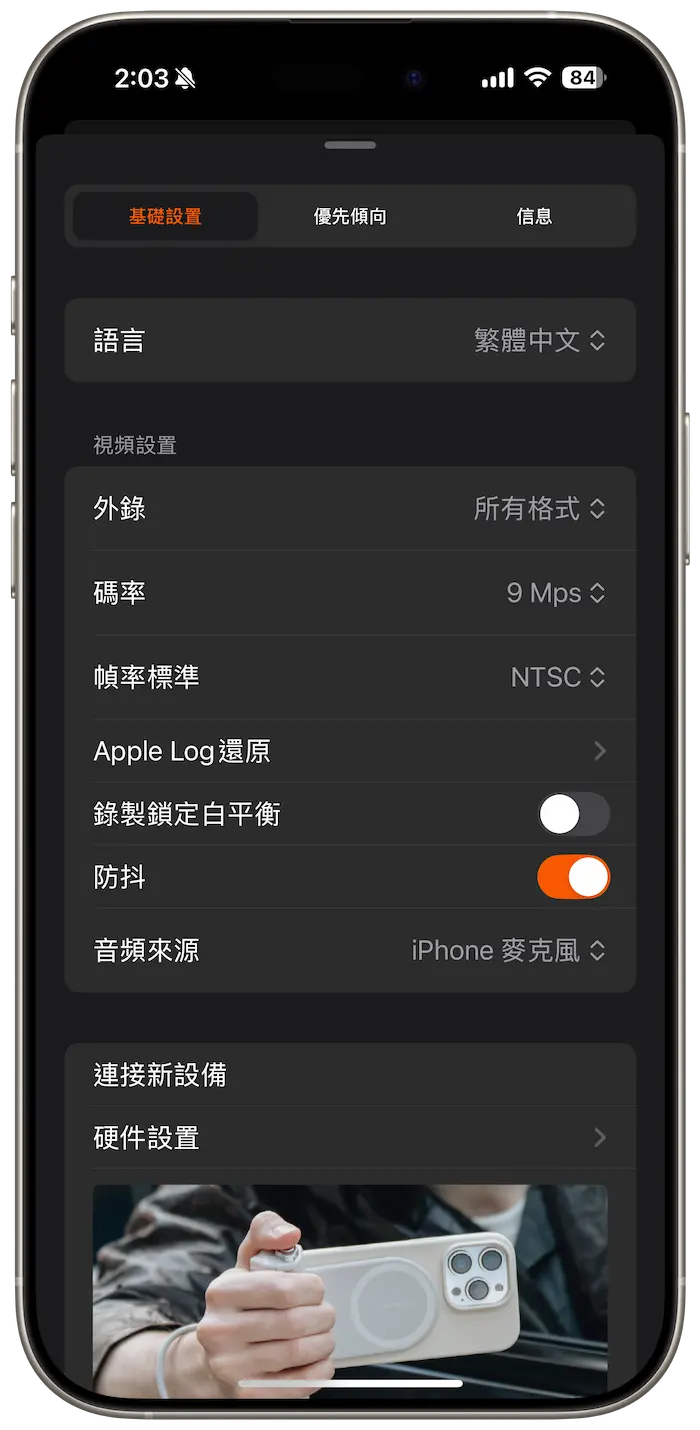The height and width of the screenshot is (1430, 700).
Task: Switch to the 優先傾向 tab
Action: click(350, 216)
